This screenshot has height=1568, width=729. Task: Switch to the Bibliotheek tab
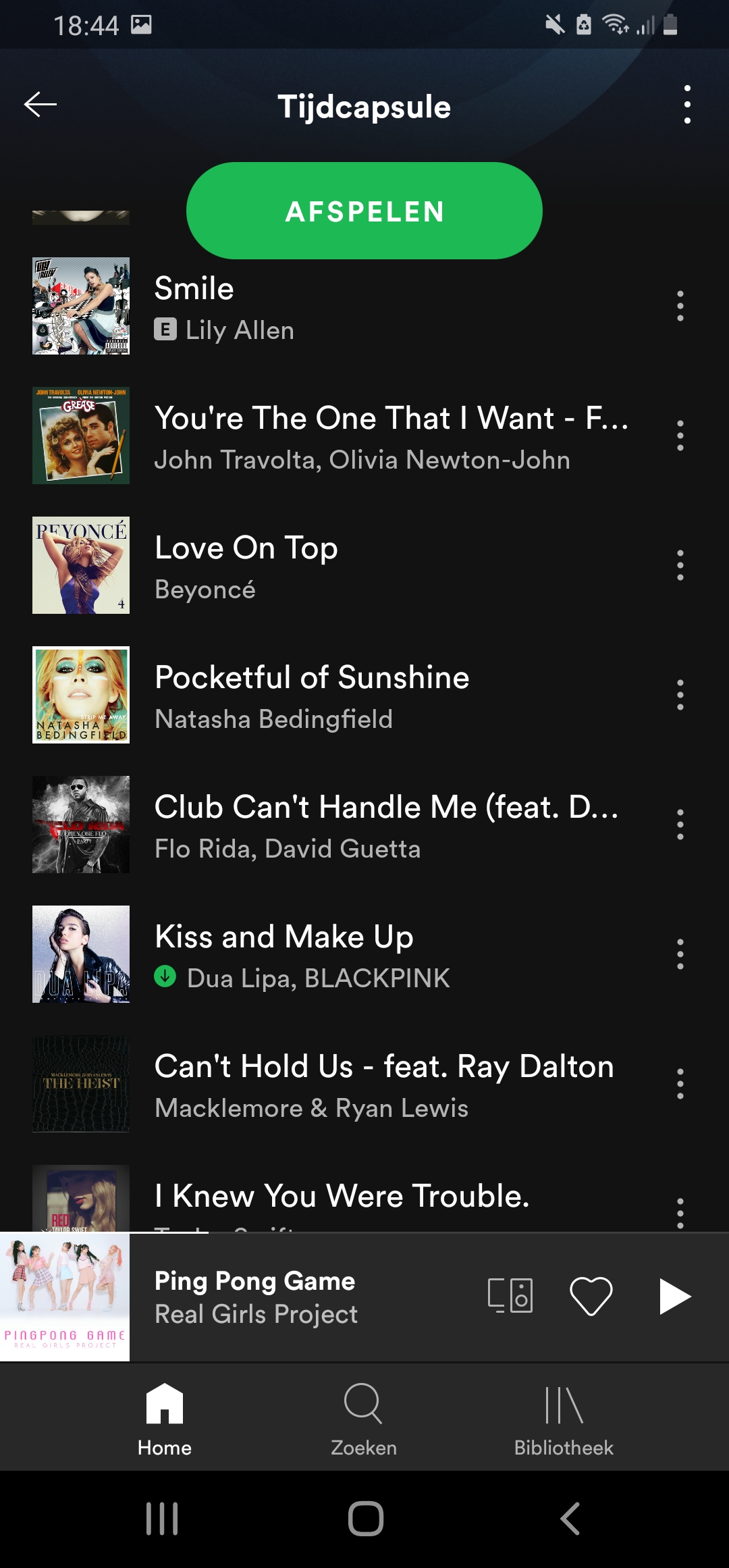[564, 1419]
